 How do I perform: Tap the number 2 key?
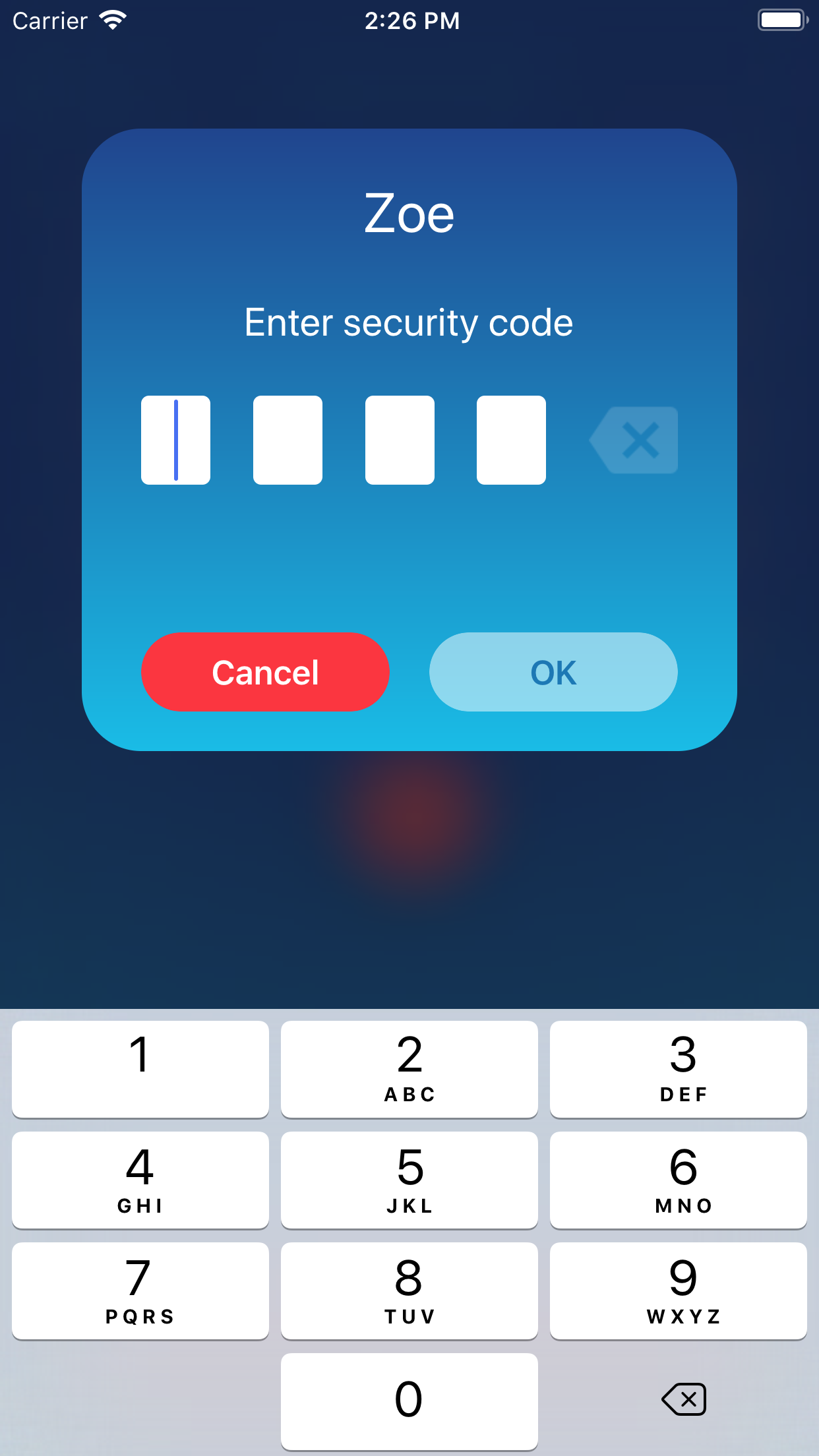(x=409, y=1068)
